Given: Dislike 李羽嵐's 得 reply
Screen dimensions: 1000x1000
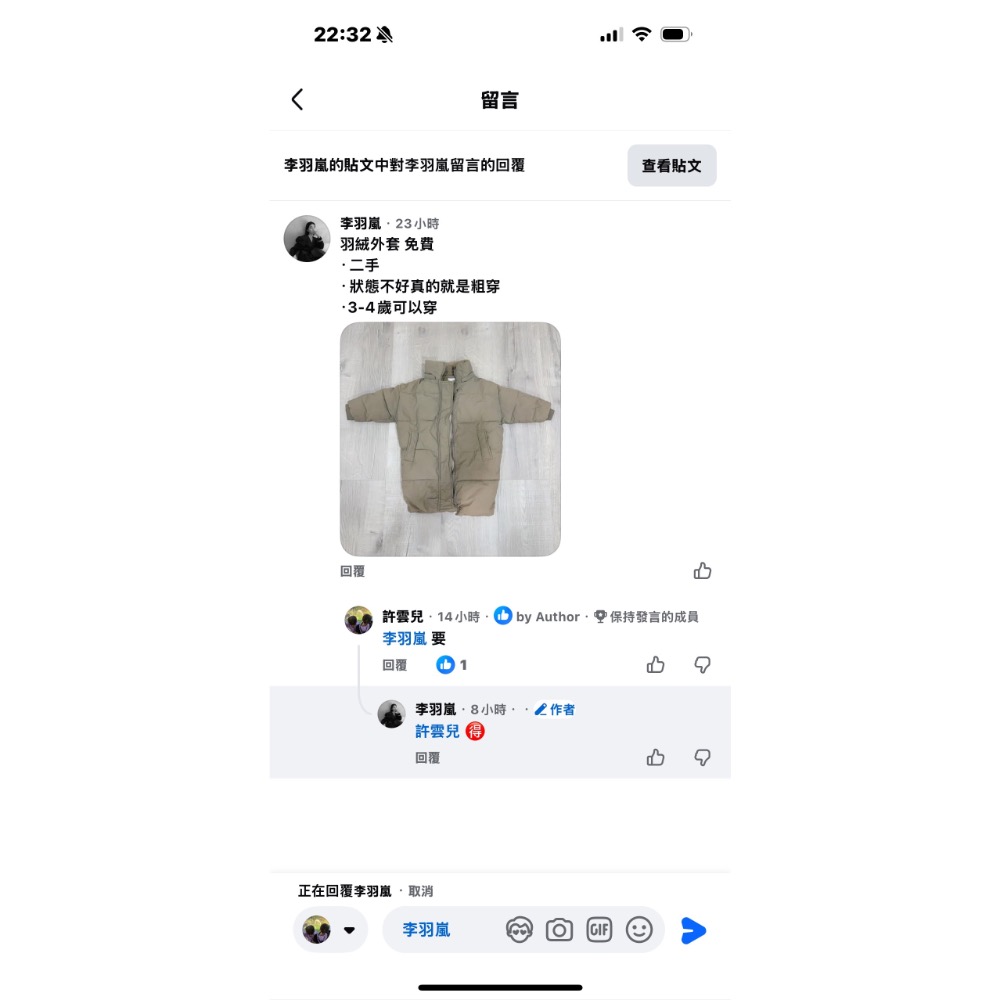Looking at the screenshot, I should click(x=702, y=758).
